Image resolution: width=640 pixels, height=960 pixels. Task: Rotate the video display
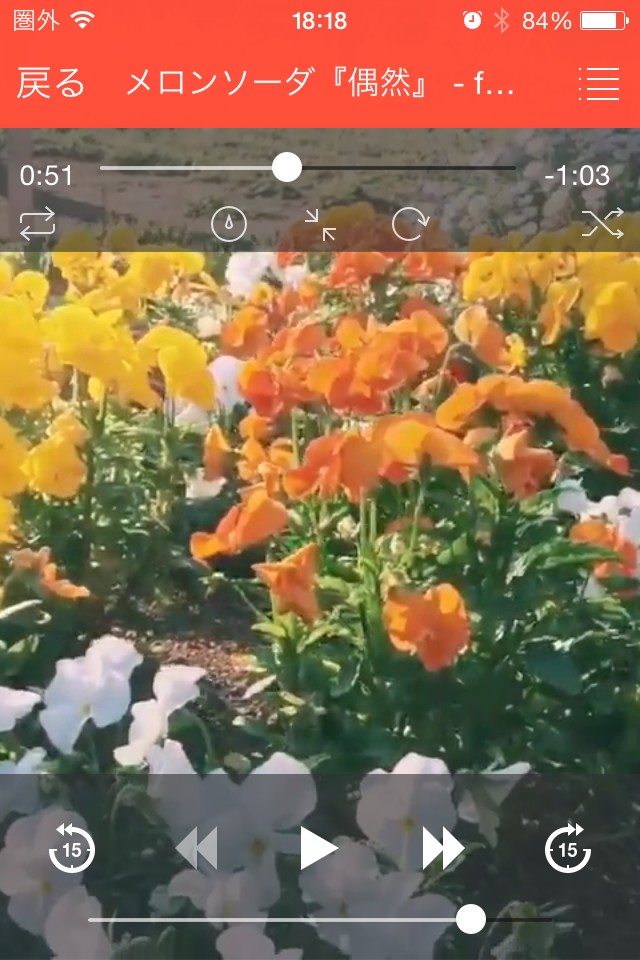[409, 224]
